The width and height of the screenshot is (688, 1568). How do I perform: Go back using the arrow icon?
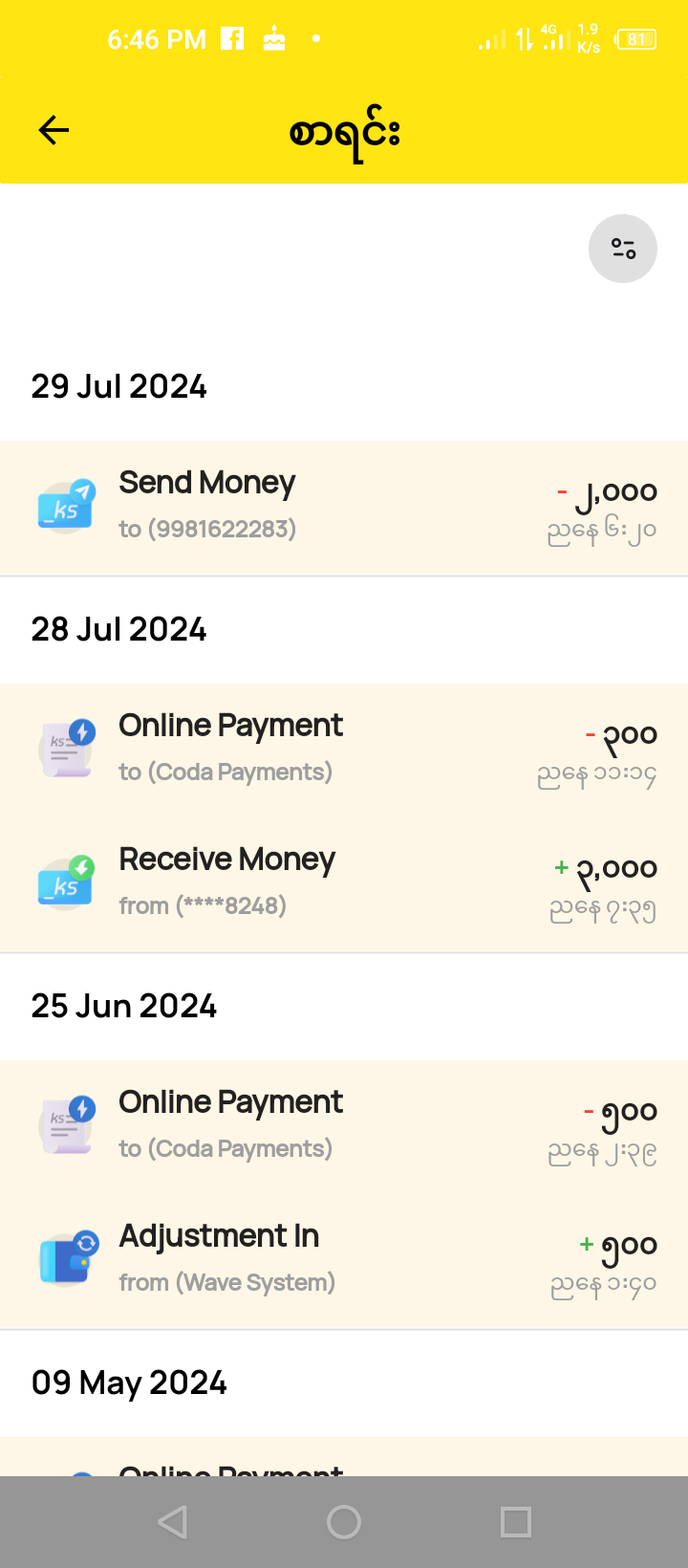pyautogui.click(x=54, y=130)
